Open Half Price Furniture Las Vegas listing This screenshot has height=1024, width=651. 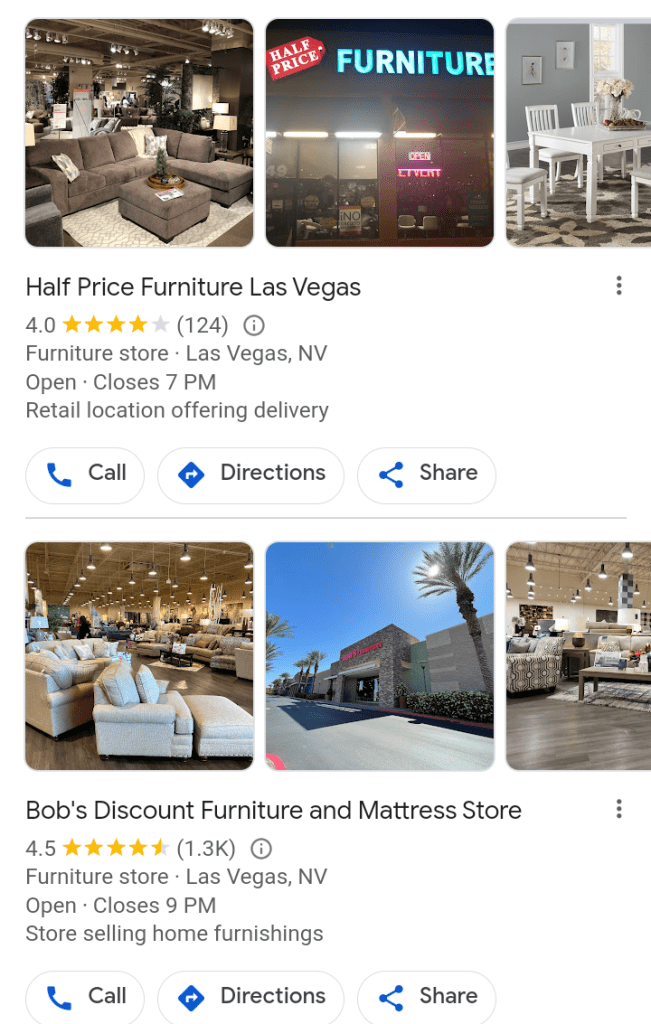pyautogui.click(x=193, y=288)
